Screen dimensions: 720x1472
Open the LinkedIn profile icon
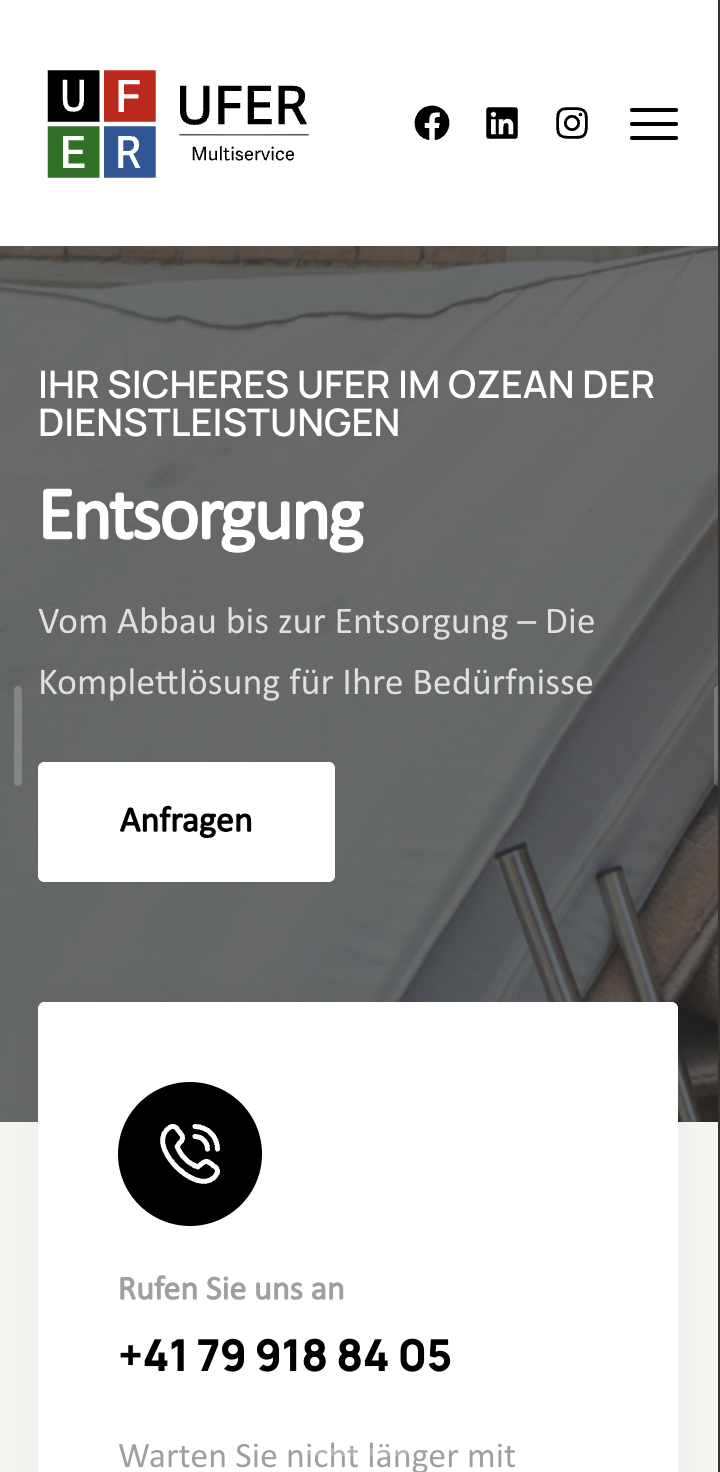point(502,123)
